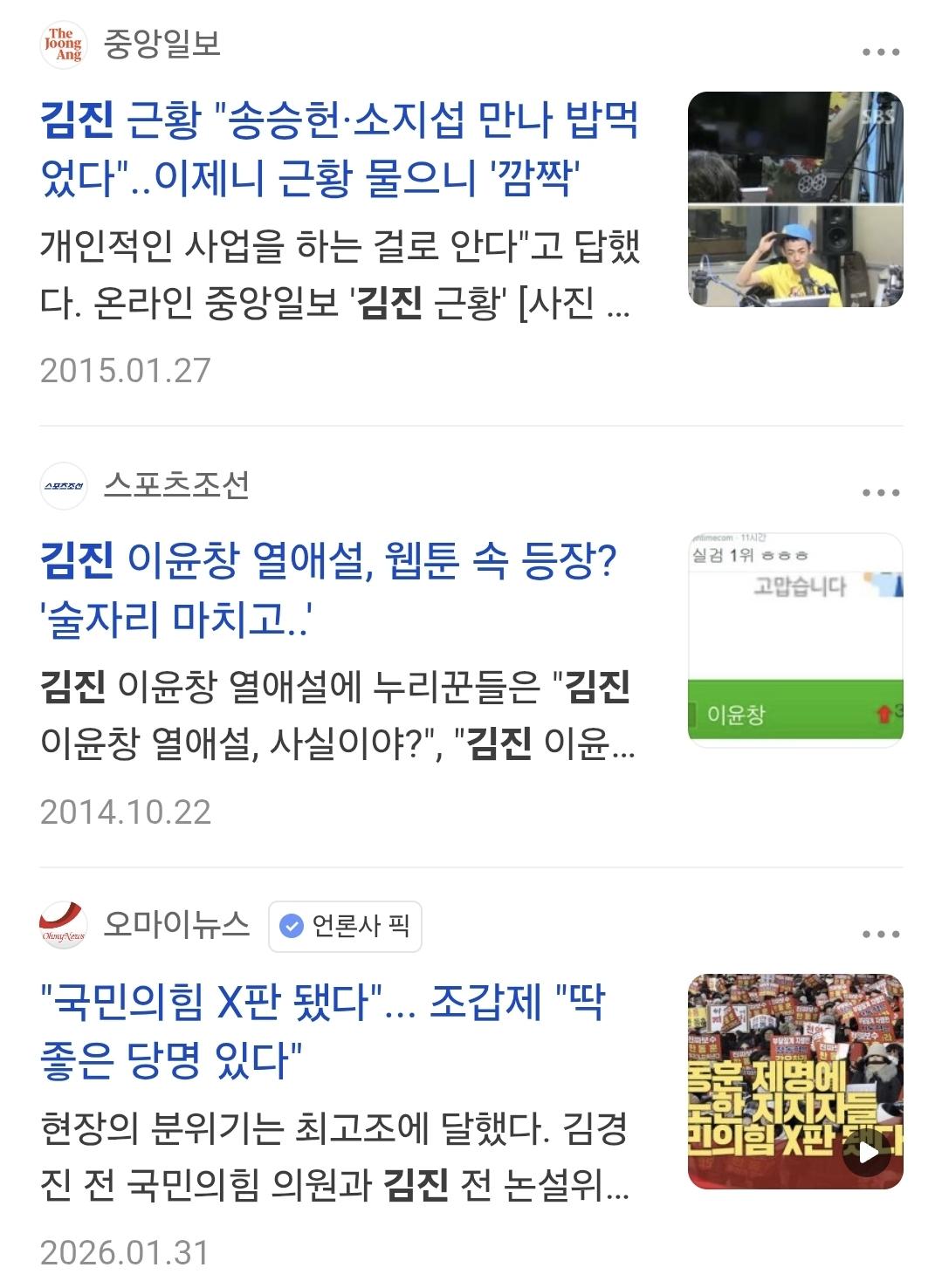Click the 스포츠조선 publisher logo icon
The width and height of the screenshot is (942, 1288).
[65, 490]
